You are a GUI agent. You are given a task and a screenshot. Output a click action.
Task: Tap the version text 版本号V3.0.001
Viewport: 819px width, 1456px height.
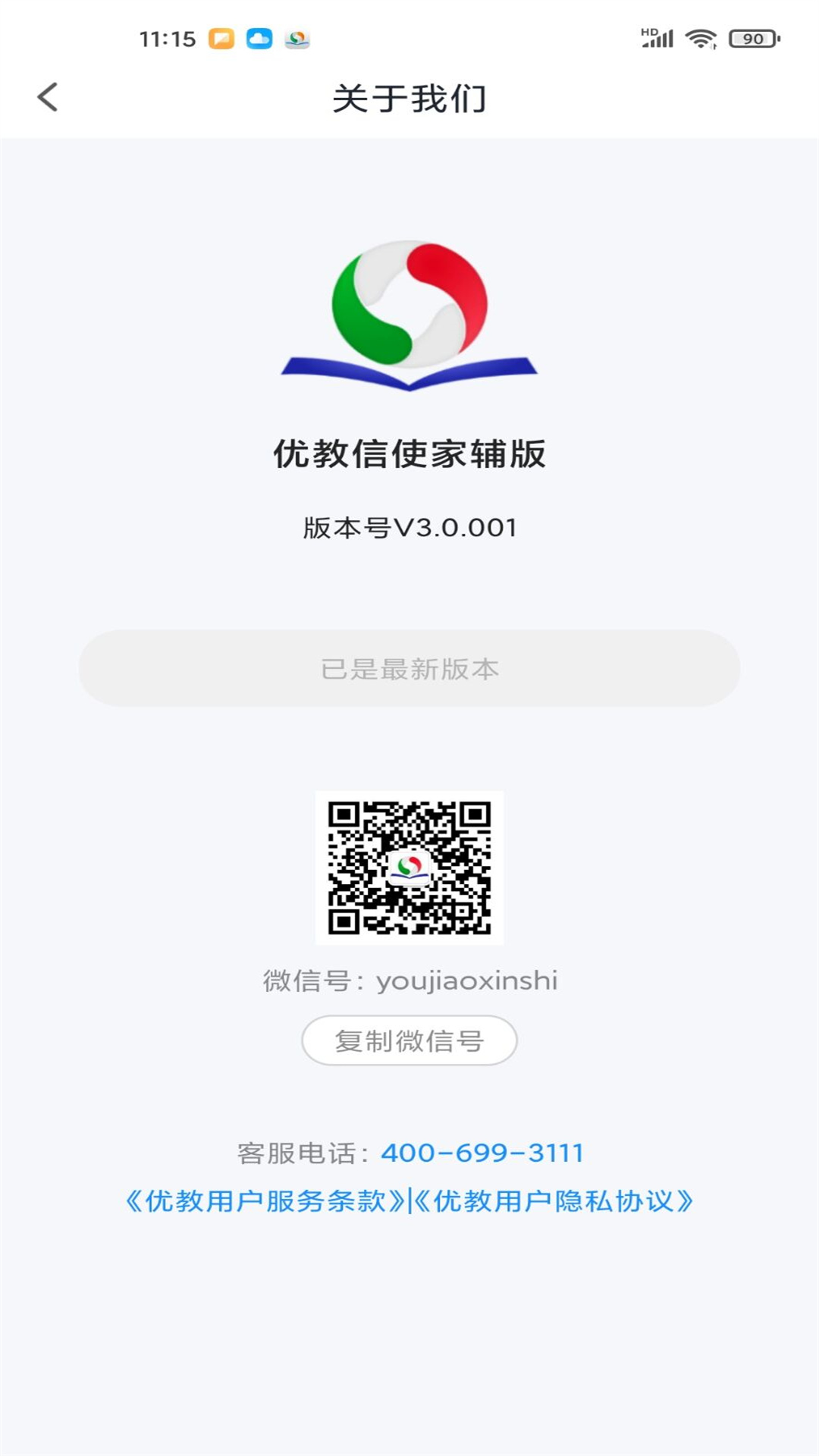click(x=409, y=527)
